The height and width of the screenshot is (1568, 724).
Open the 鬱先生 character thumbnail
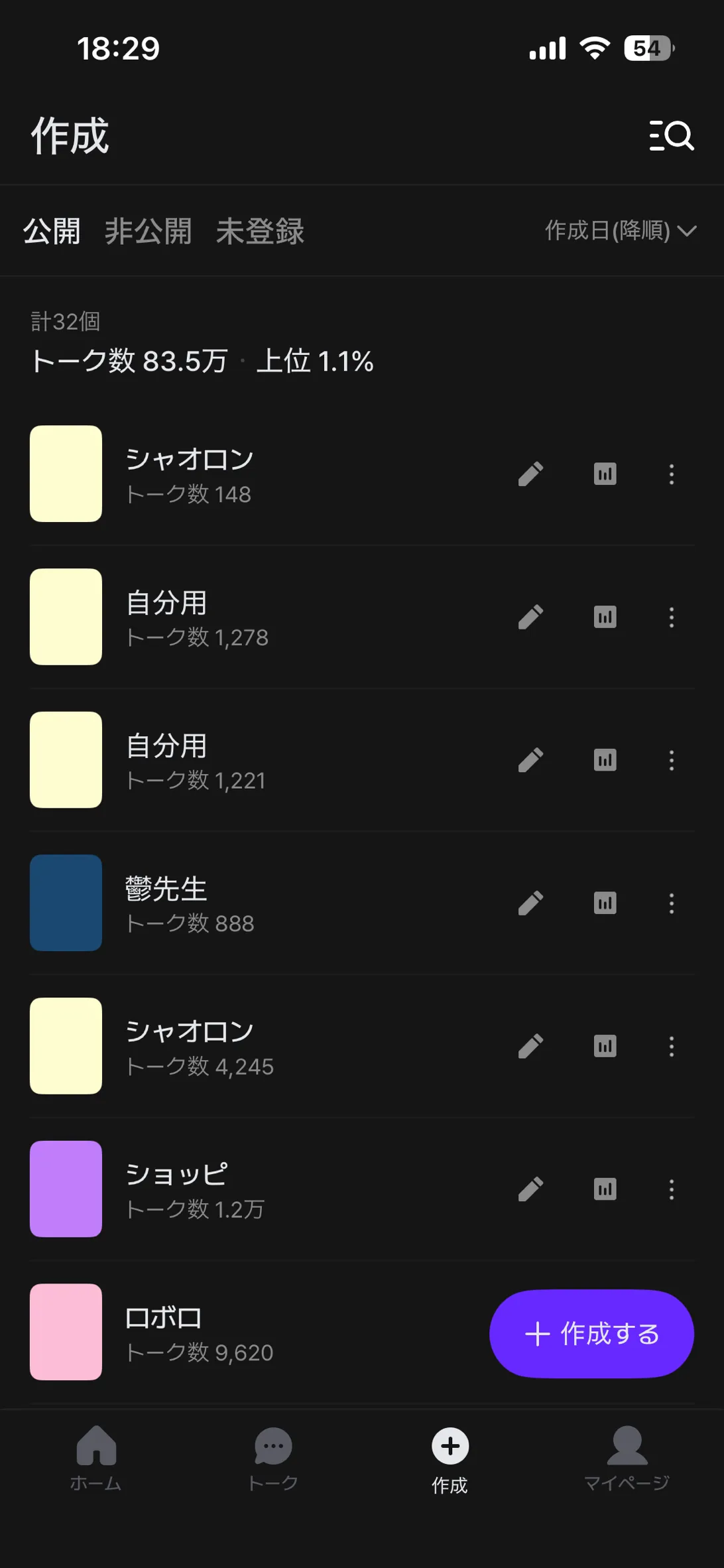click(66, 903)
